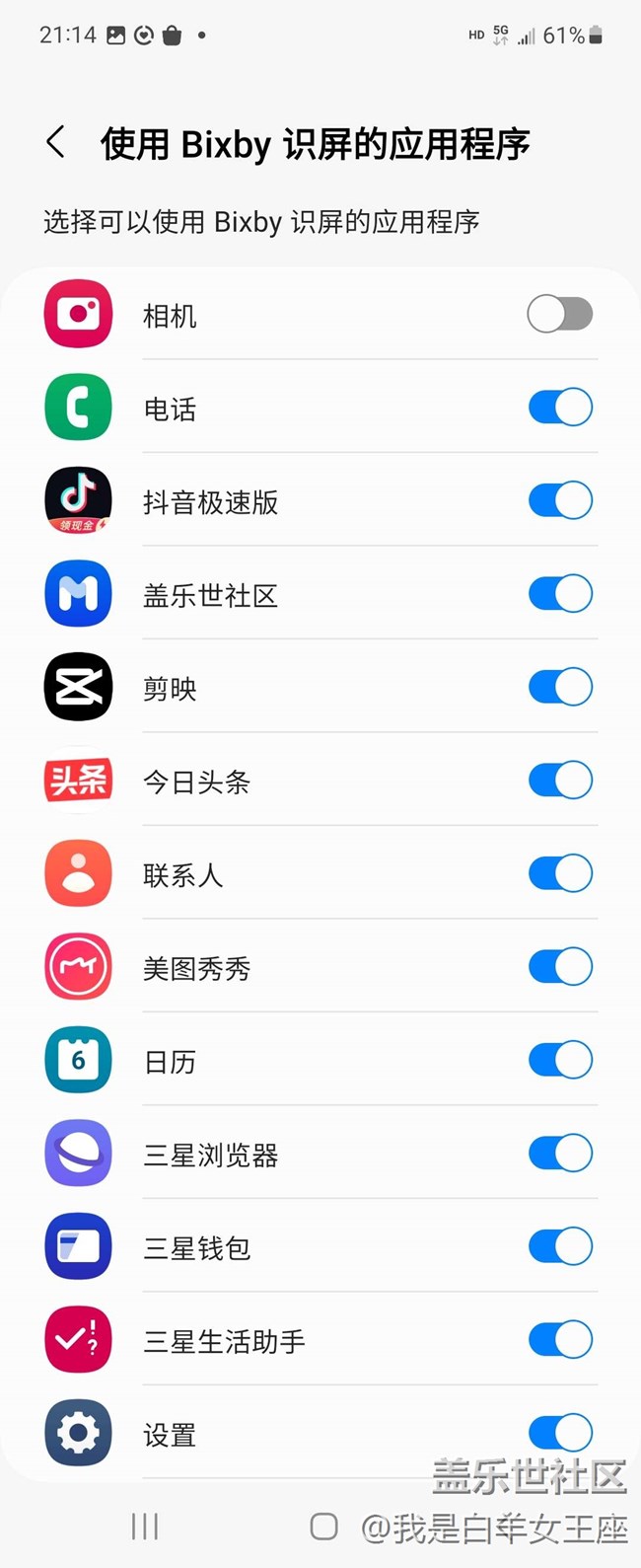The height and width of the screenshot is (1568, 641).
Task: Disable 日历 for Bixby 识屏
Action: (x=560, y=1061)
